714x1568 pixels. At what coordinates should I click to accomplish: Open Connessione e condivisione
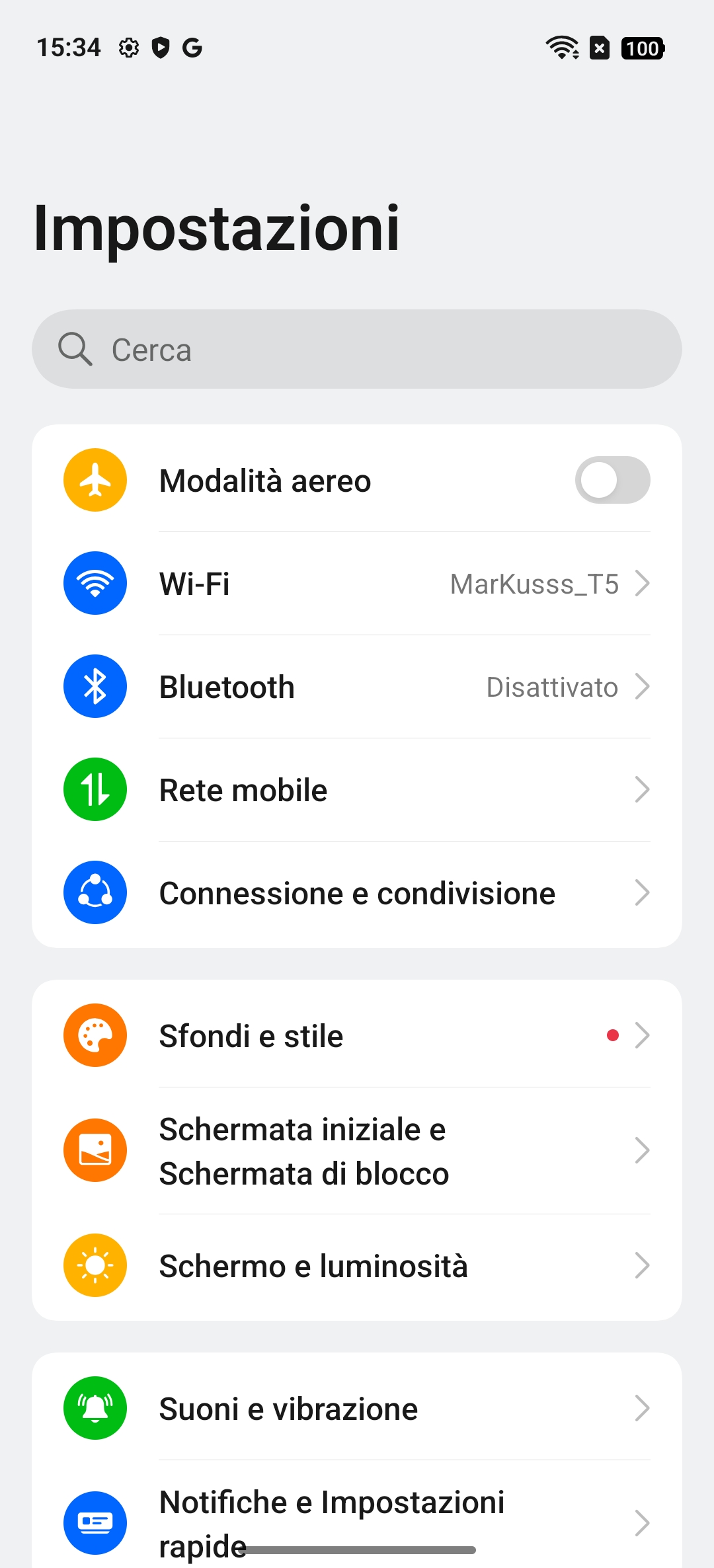357,893
